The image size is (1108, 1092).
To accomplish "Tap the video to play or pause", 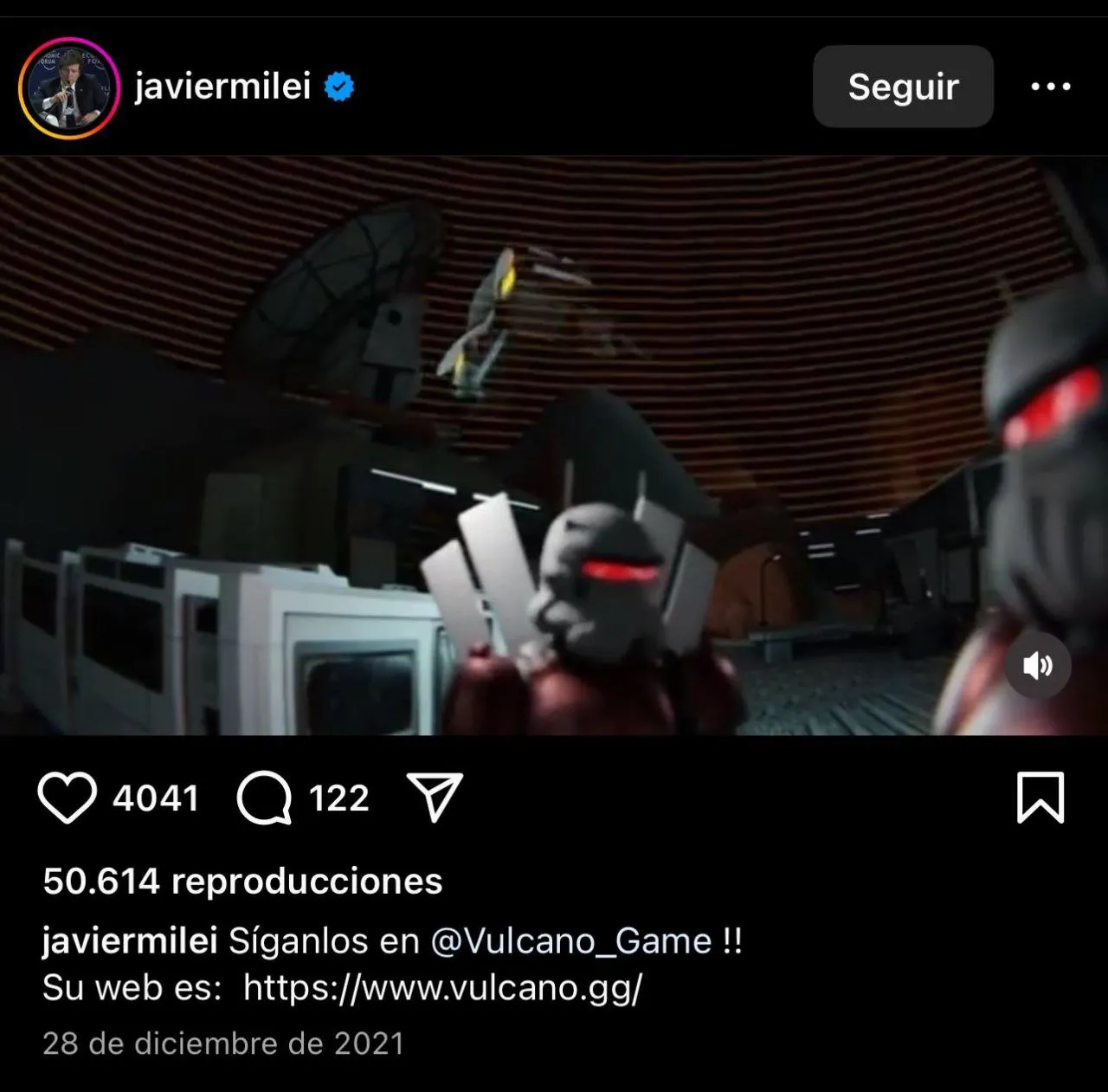I will coord(554,446).
